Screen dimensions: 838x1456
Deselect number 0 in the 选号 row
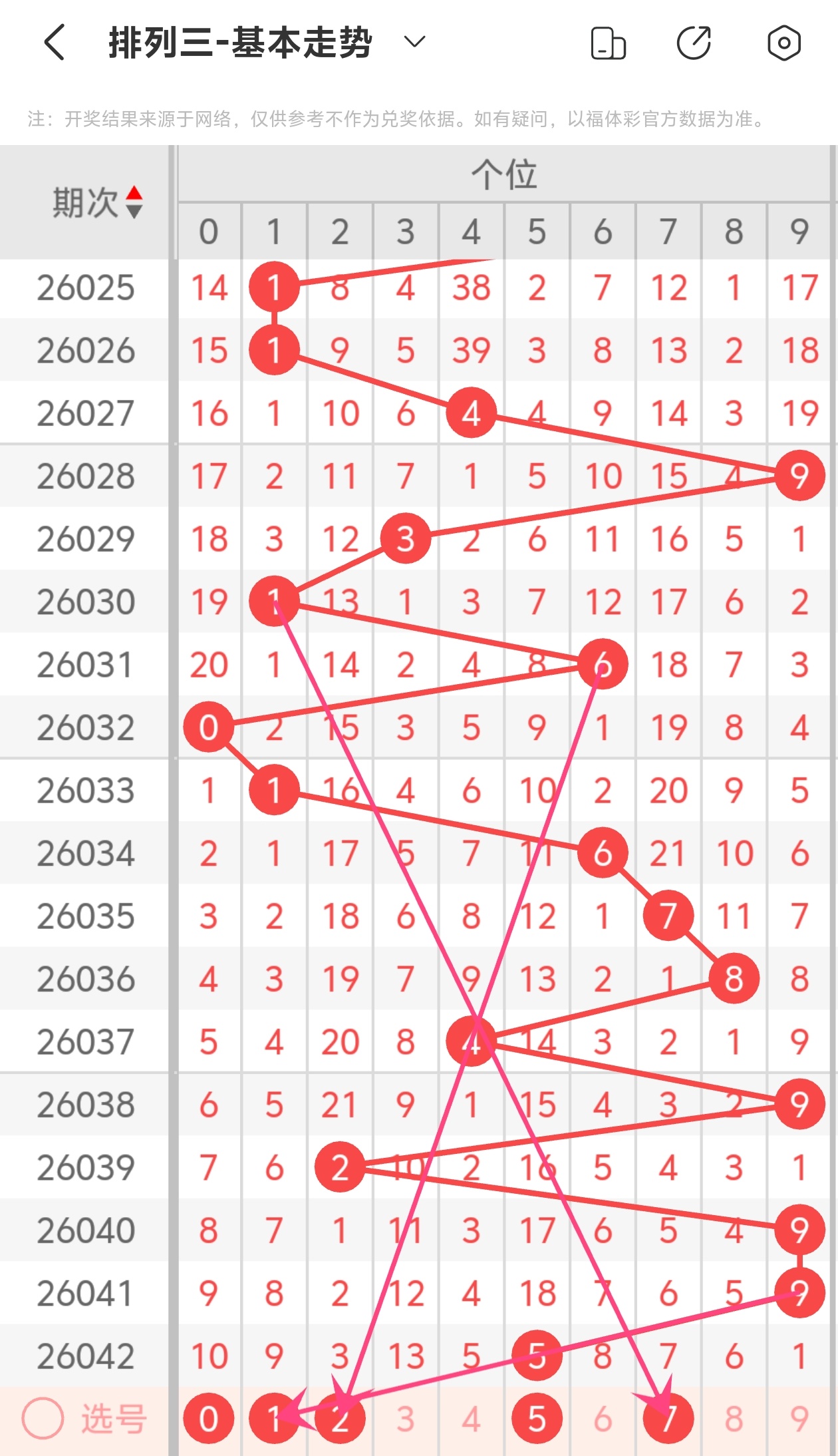[x=209, y=1419]
